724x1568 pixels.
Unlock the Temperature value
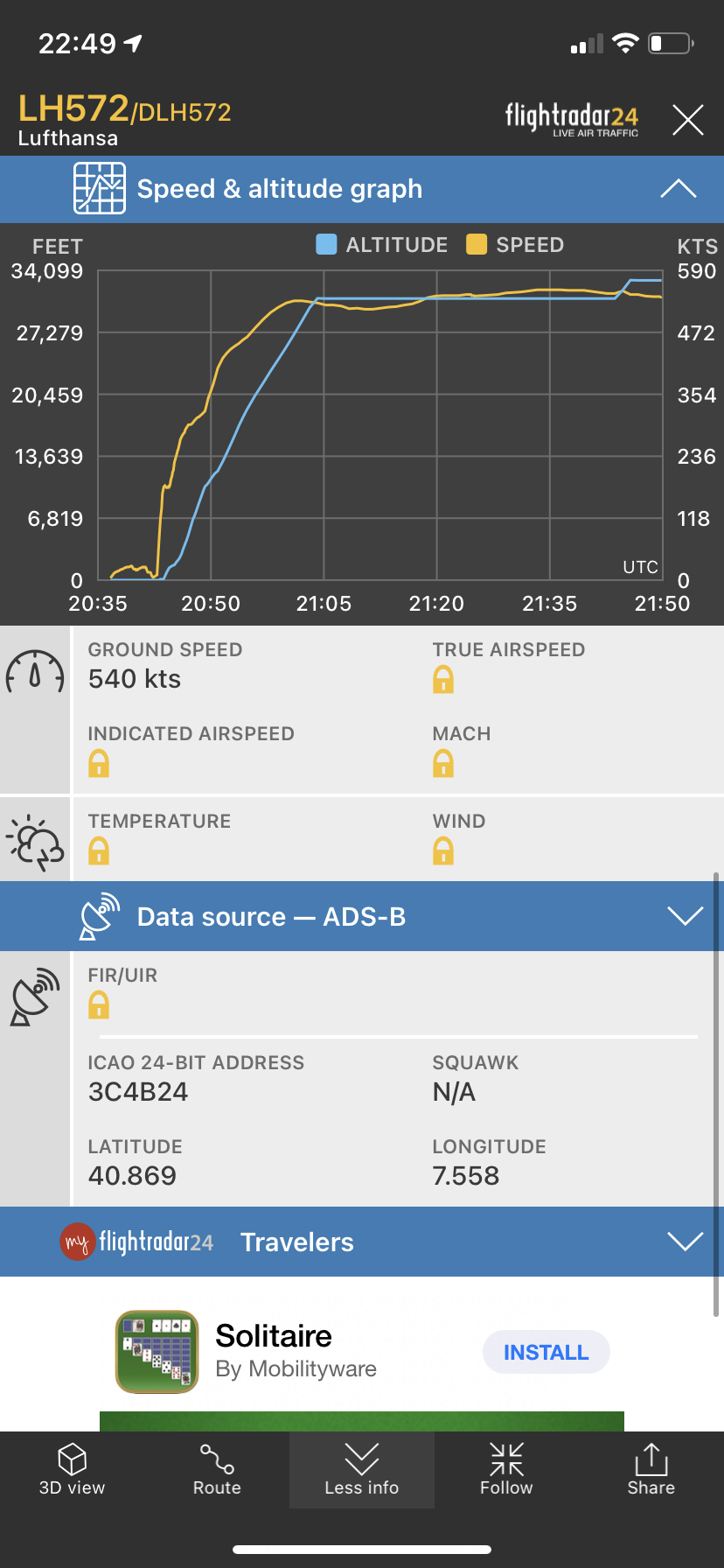[99, 850]
